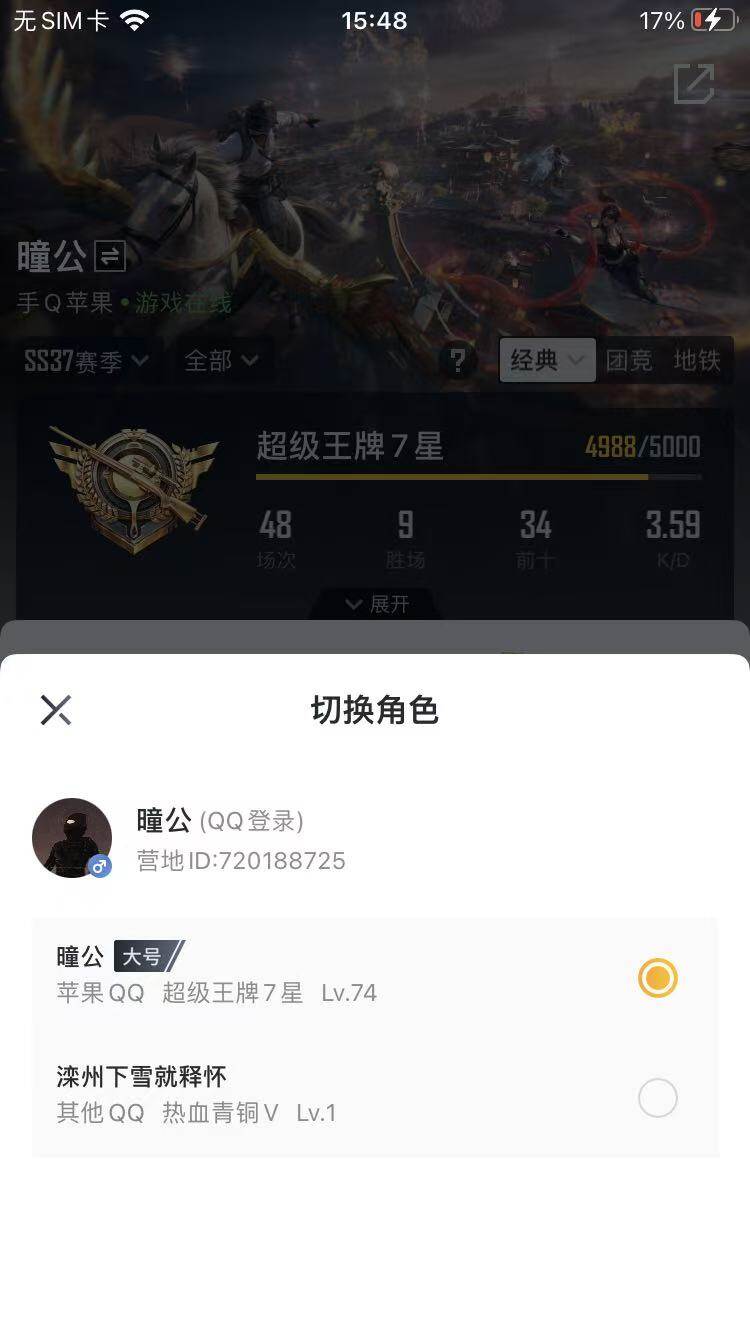
Task: Click the question mark help icon
Action: pos(458,362)
